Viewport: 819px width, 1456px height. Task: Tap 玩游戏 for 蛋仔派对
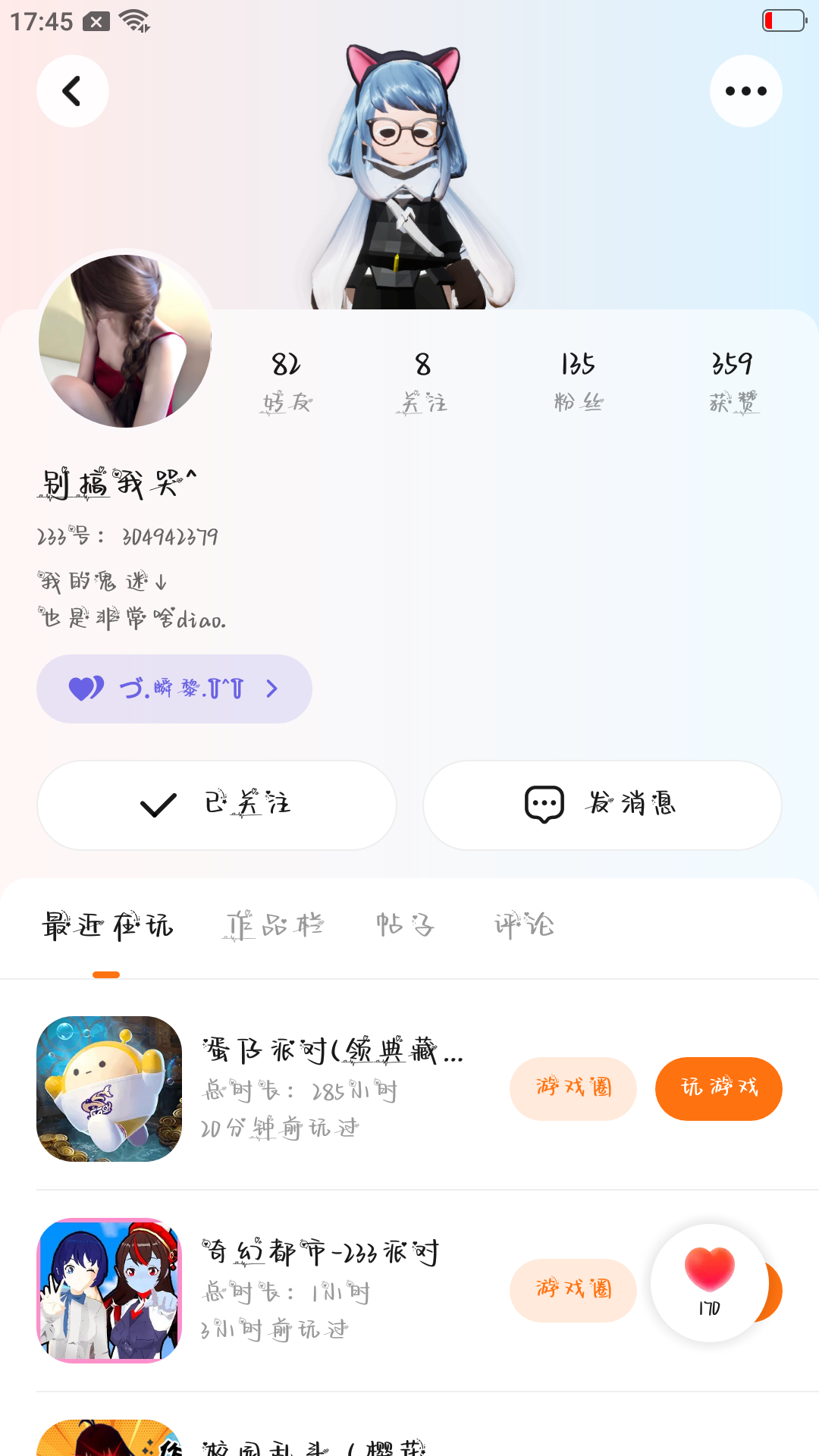click(x=718, y=1088)
